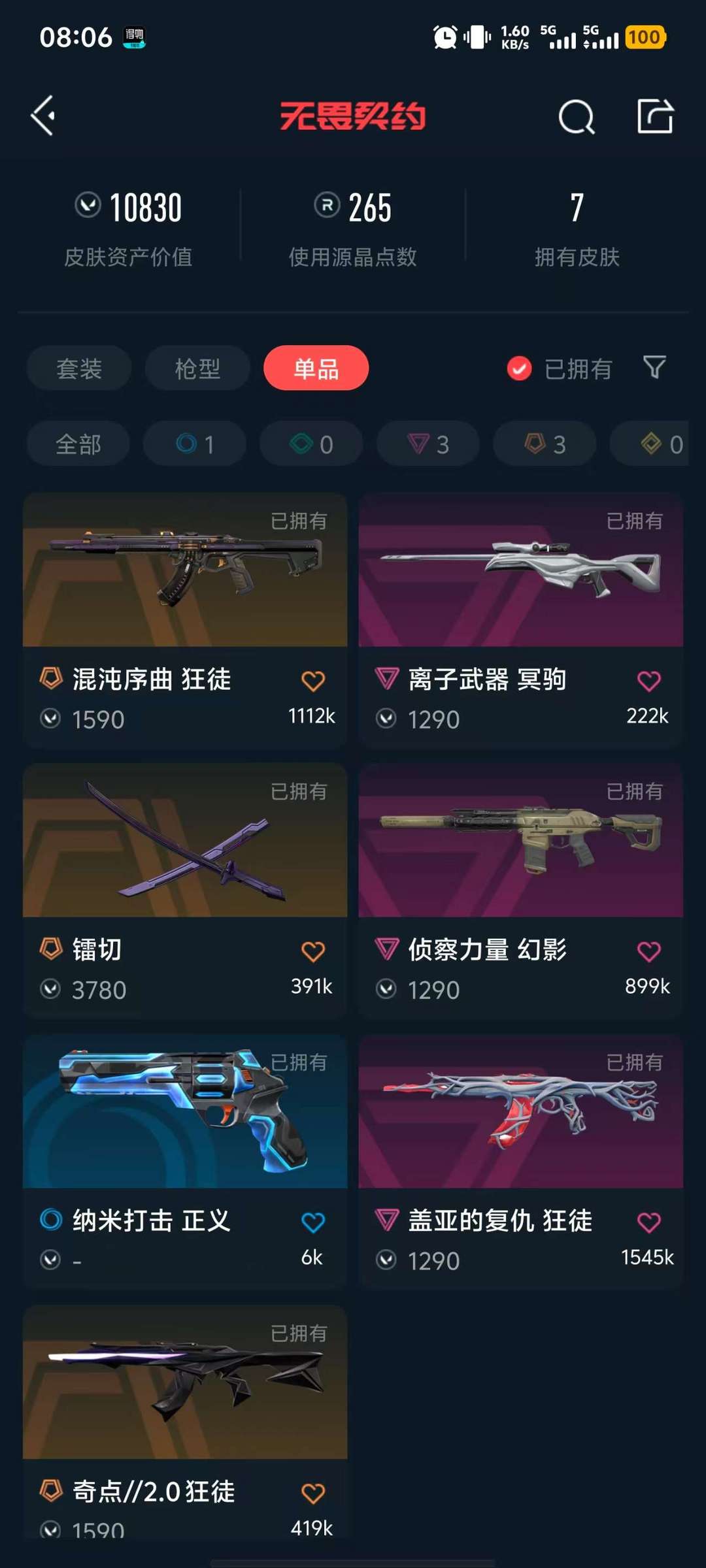Open the funnel filter options
This screenshot has height=1568, width=706.
(x=654, y=367)
